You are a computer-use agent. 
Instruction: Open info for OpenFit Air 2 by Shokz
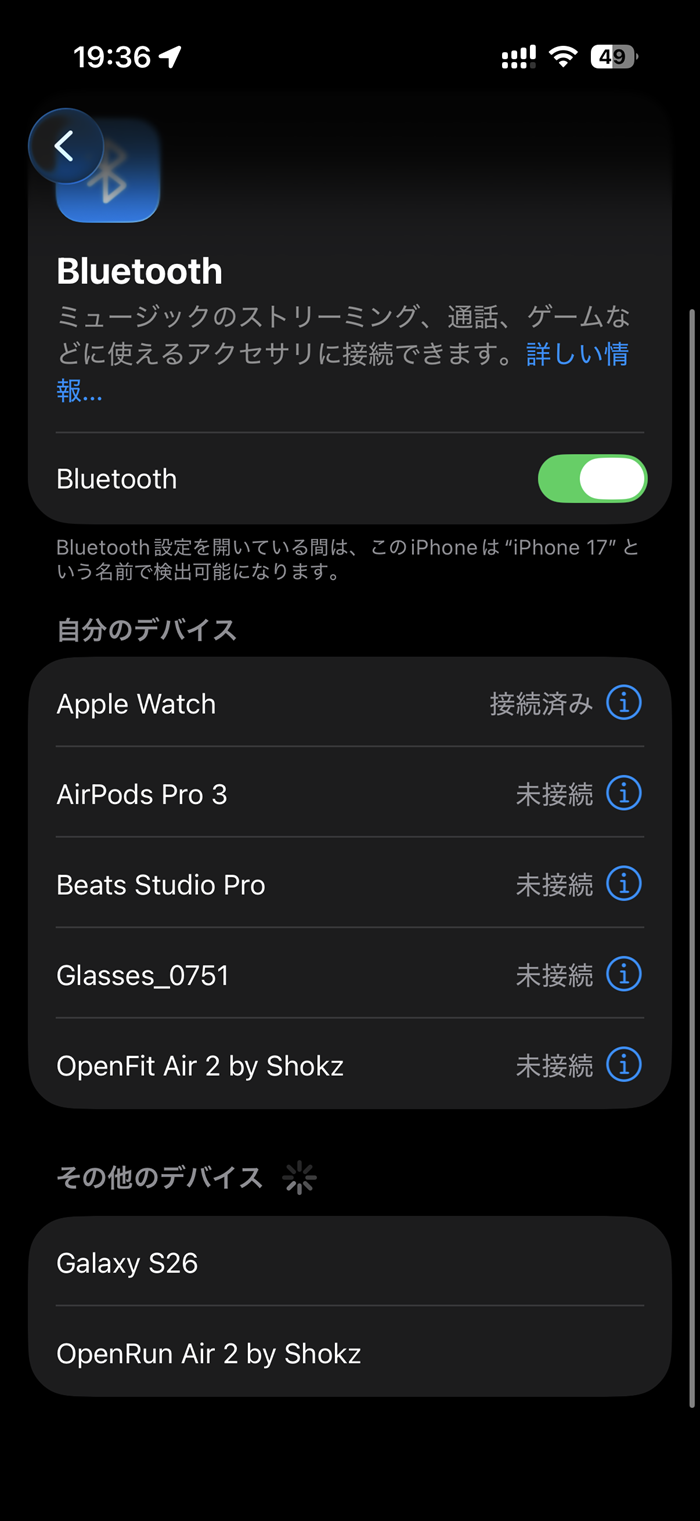pos(624,1065)
